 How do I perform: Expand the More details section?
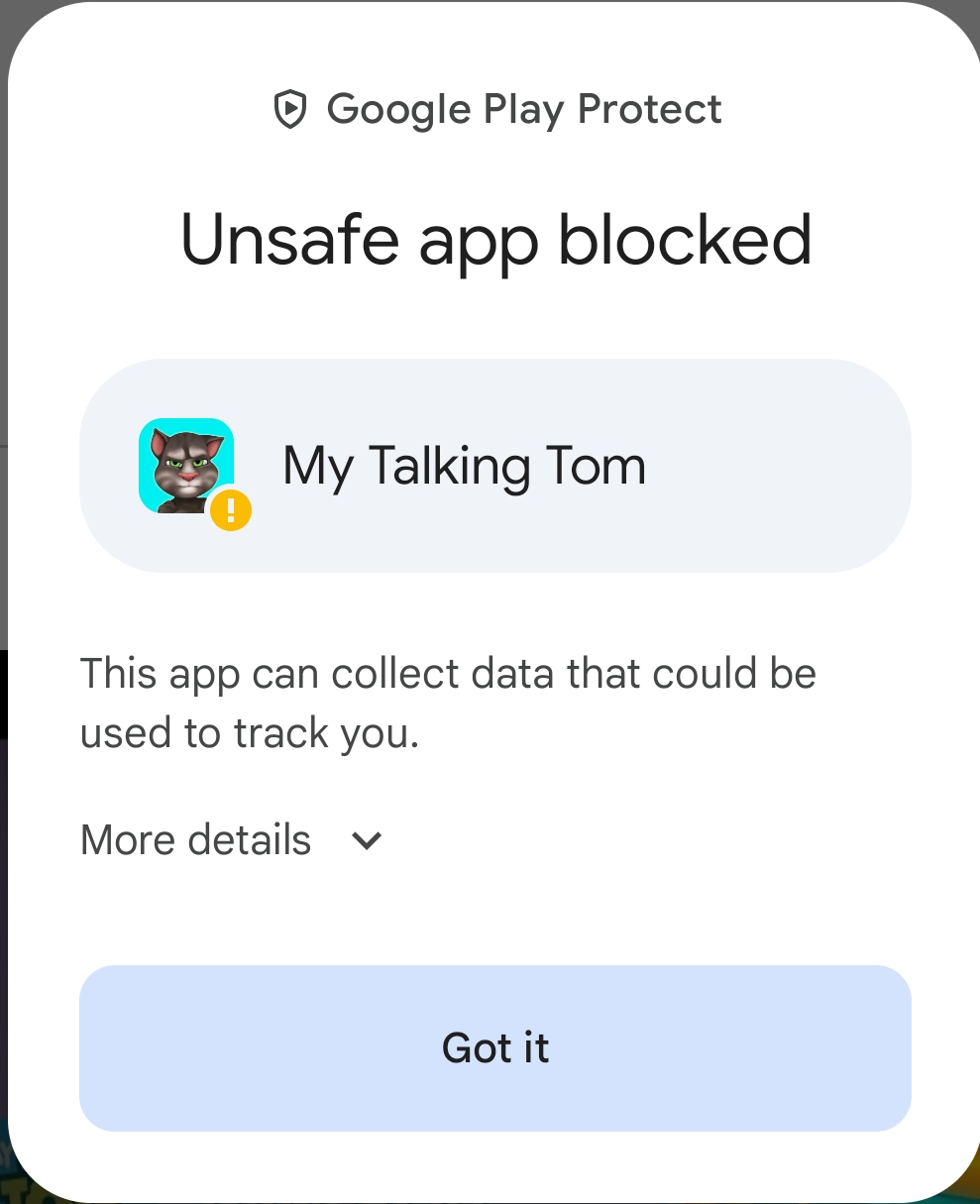(x=232, y=840)
